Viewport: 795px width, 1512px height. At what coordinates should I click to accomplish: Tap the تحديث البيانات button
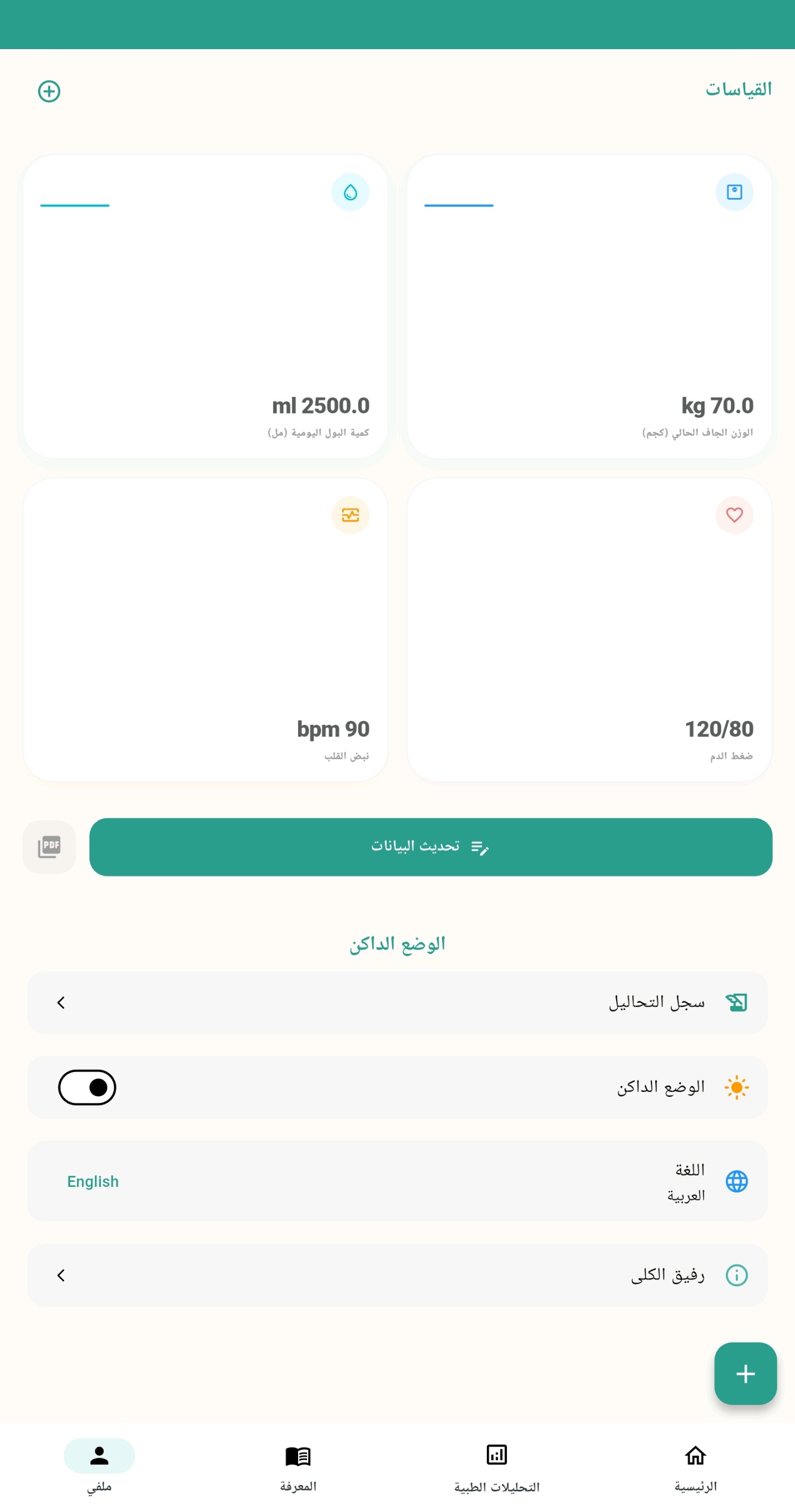pyautogui.click(x=431, y=846)
